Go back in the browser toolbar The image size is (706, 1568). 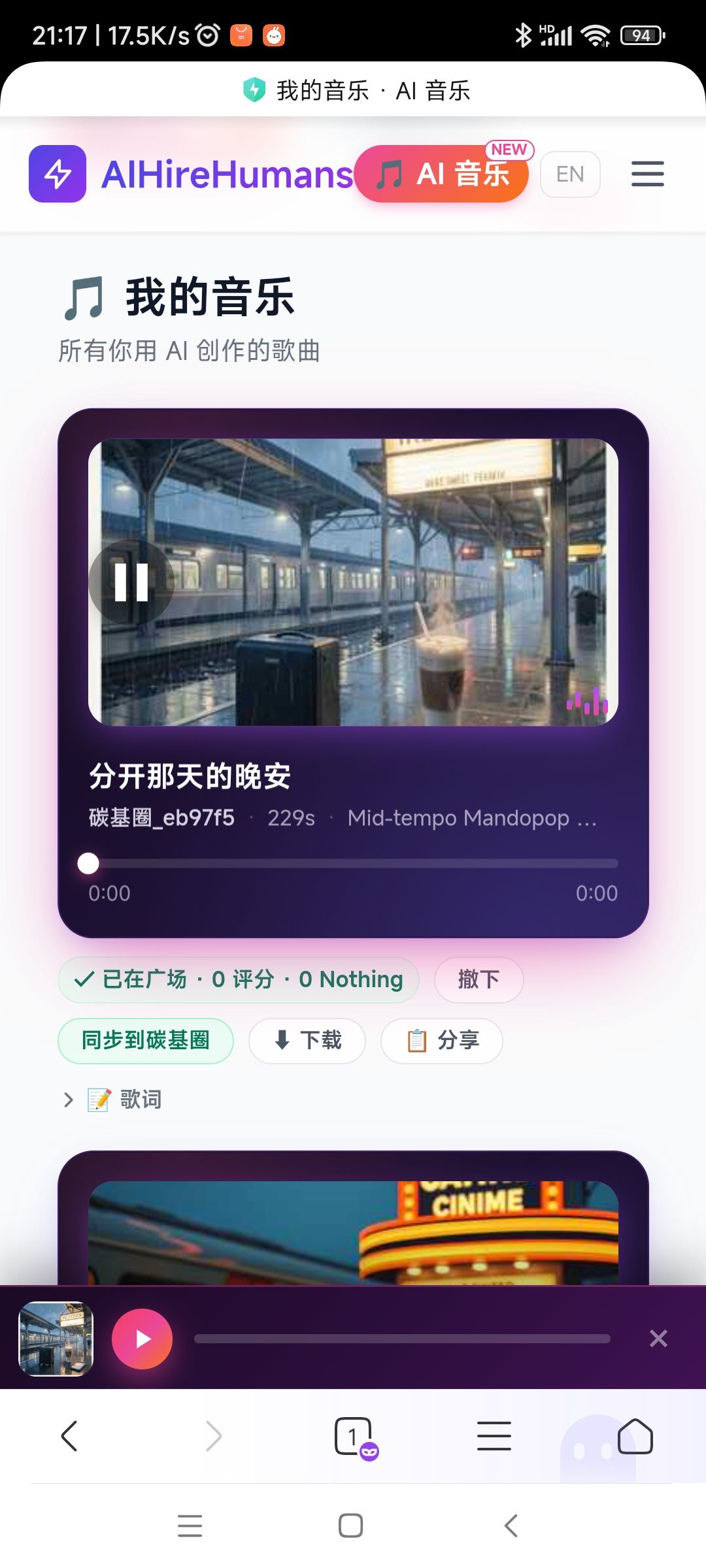coord(69,1436)
